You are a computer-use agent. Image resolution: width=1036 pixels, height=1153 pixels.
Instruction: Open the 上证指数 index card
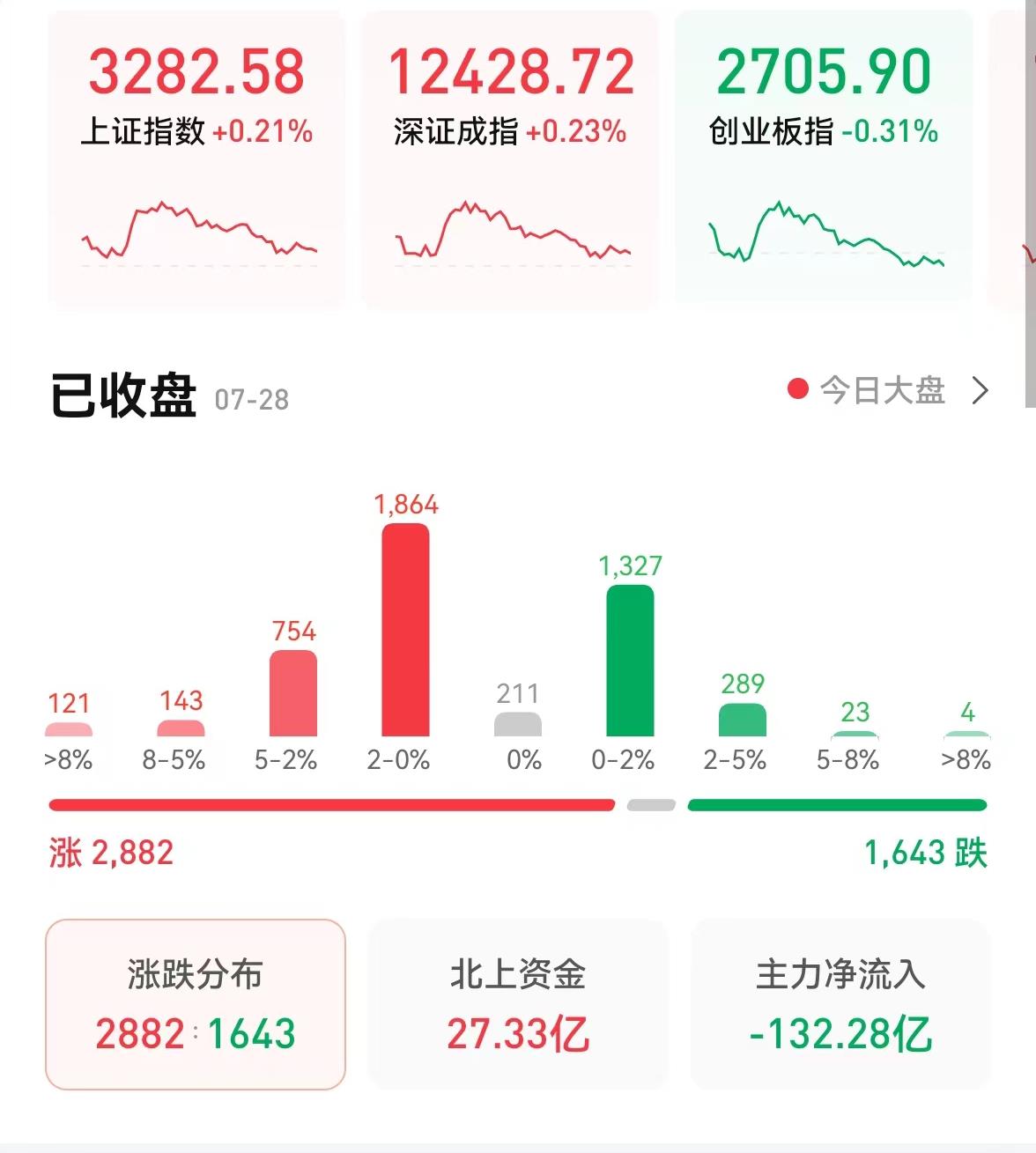point(197,159)
